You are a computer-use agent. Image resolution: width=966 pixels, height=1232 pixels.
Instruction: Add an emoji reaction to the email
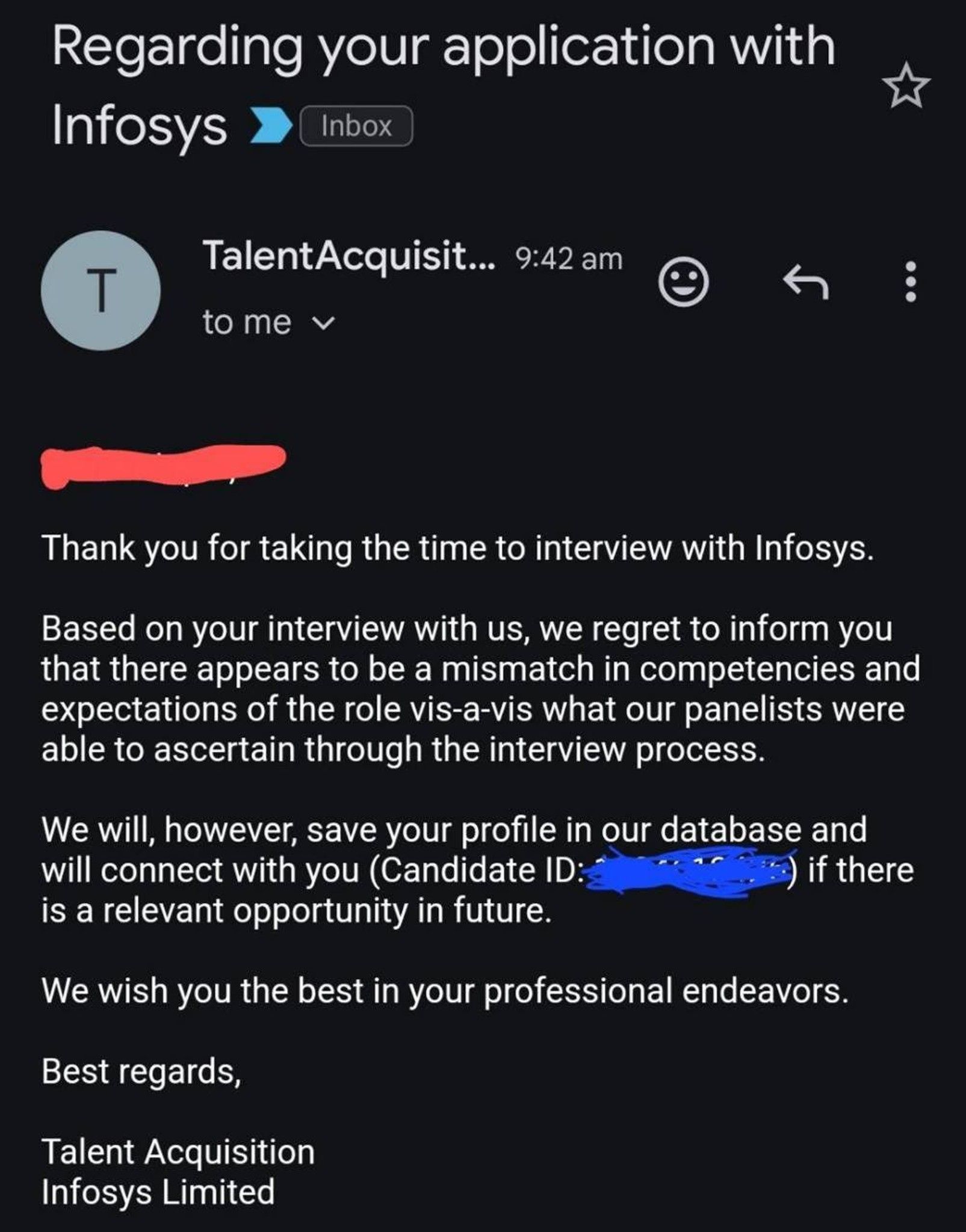pyautogui.click(x=683, y=282)
